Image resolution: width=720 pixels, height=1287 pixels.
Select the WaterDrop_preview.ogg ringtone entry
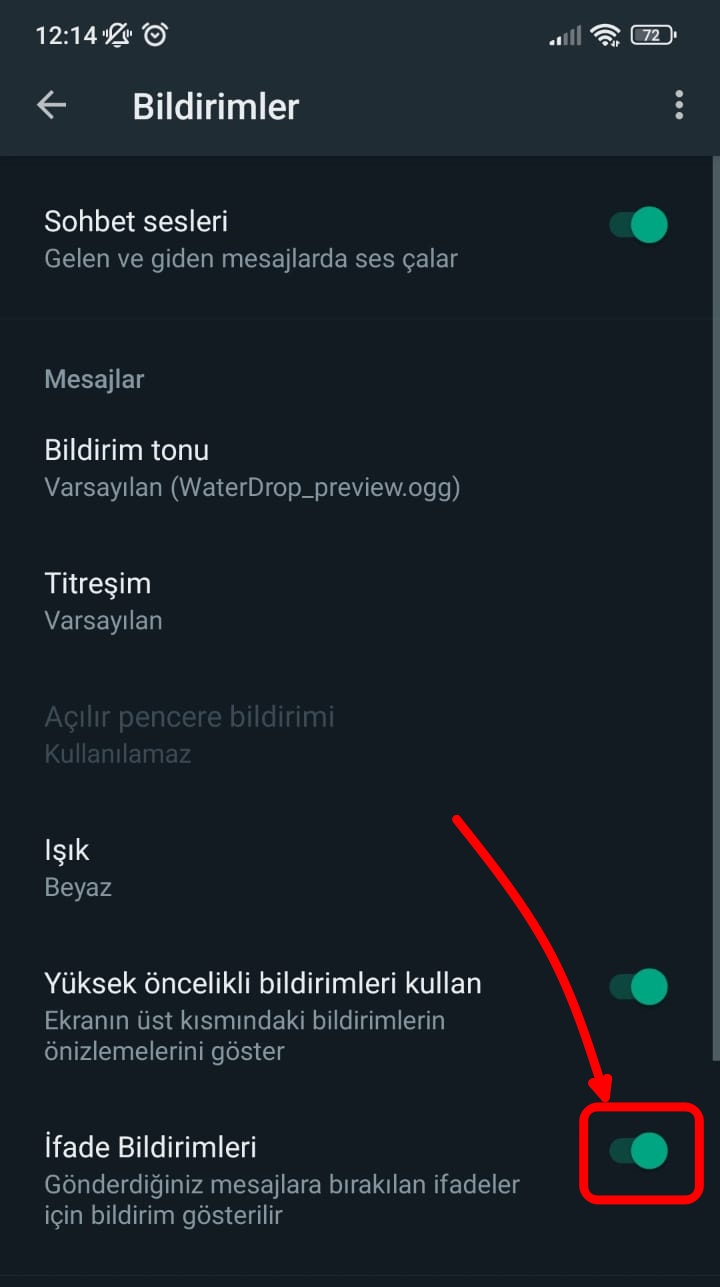coord(252,487)
